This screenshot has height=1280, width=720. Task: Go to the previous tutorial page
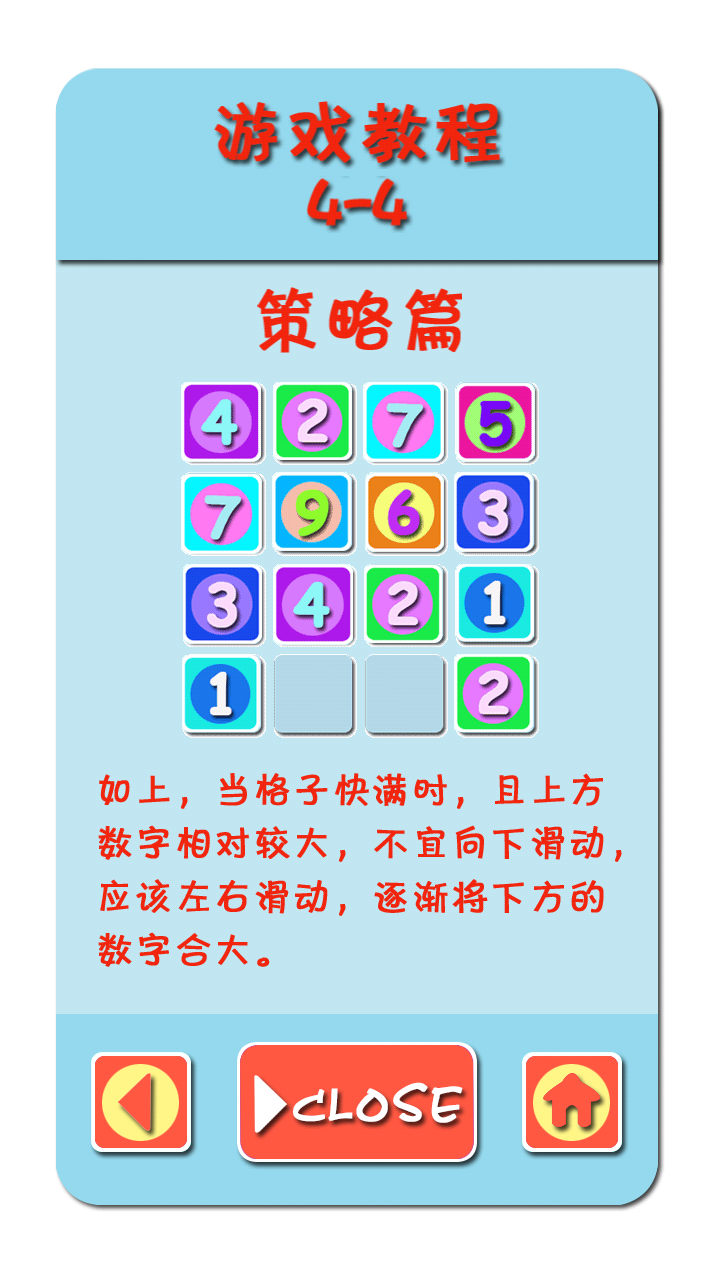tap(141, 1102)
